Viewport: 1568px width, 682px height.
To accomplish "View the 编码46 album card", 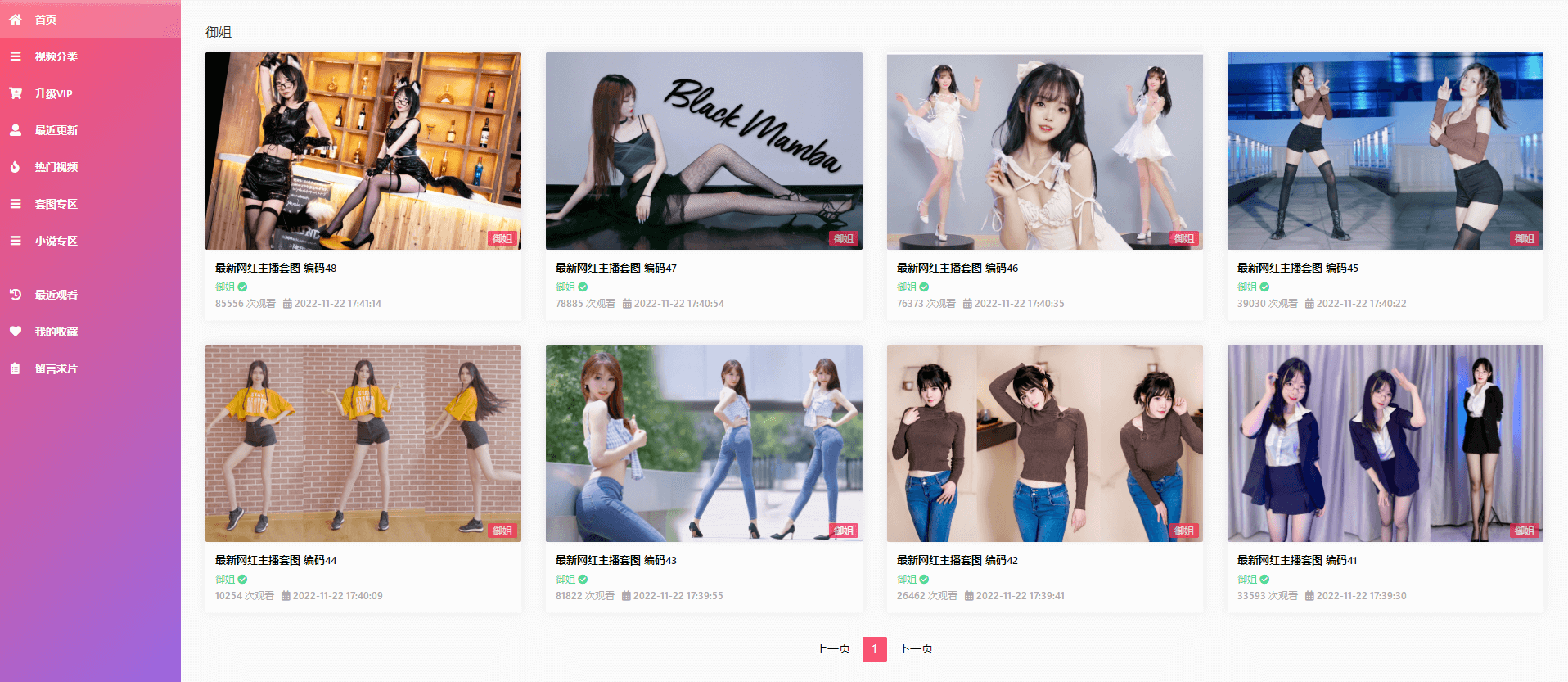I will point(1044,151).
